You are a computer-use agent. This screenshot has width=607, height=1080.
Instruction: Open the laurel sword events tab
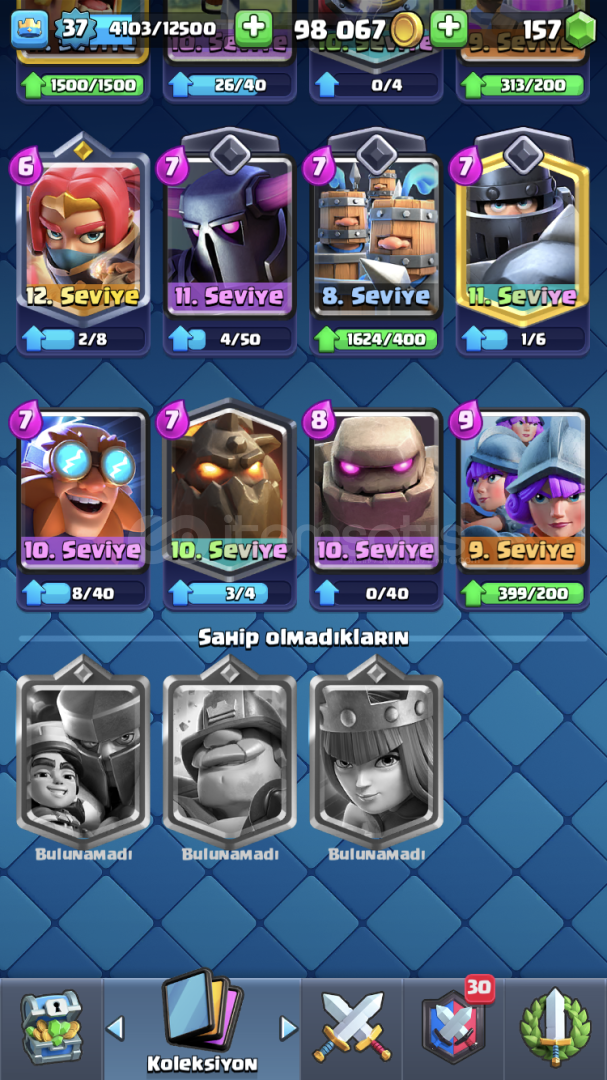(555, 1028)
